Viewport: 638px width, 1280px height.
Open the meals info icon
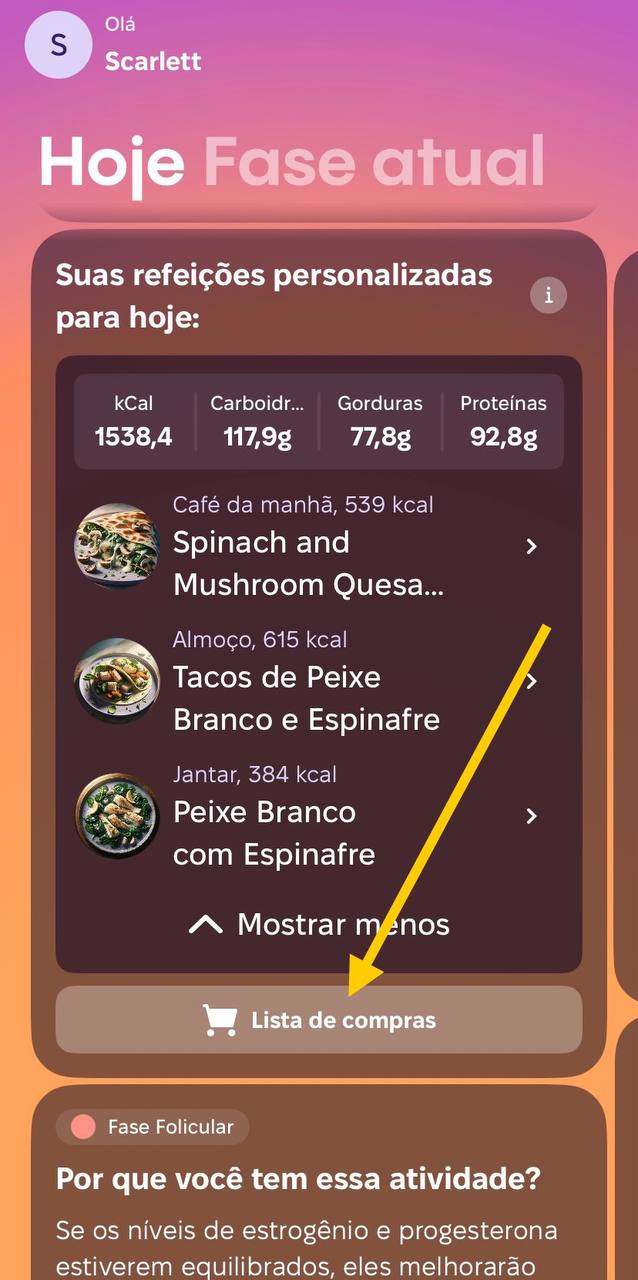click(548, 296)
